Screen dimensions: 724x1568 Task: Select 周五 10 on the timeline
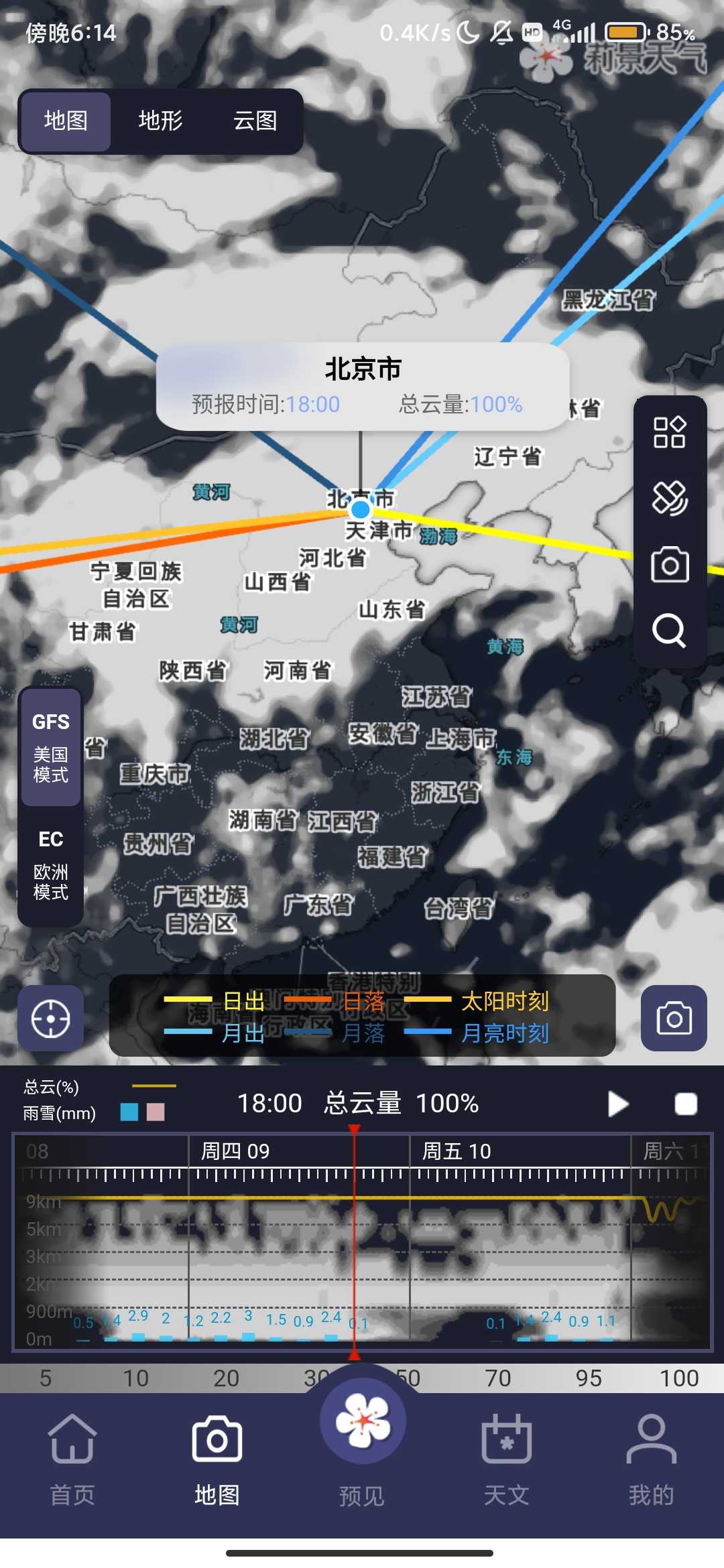tap(456, 1151)
